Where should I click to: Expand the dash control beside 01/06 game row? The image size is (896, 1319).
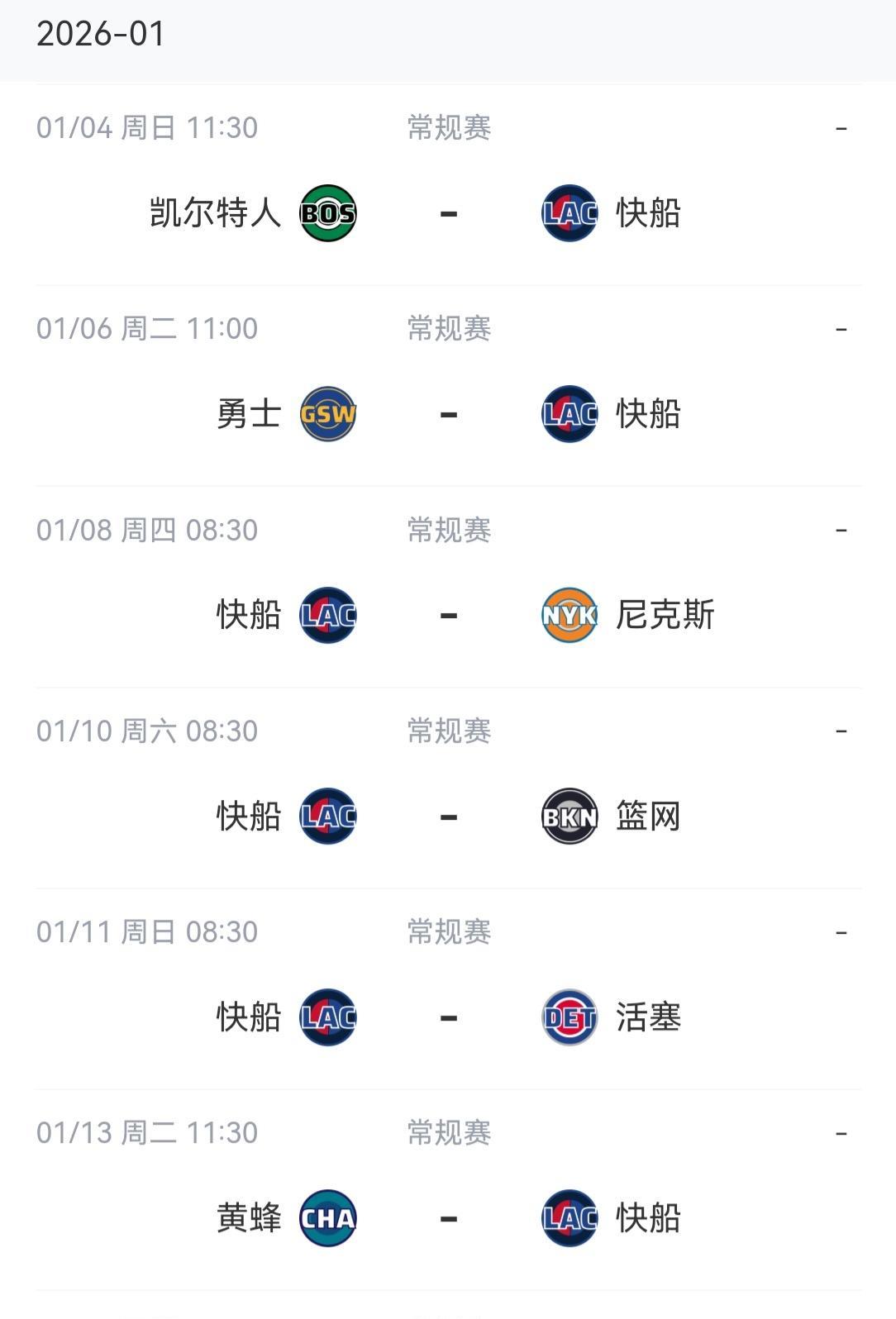pyautogui.click(x=841, y=328)
